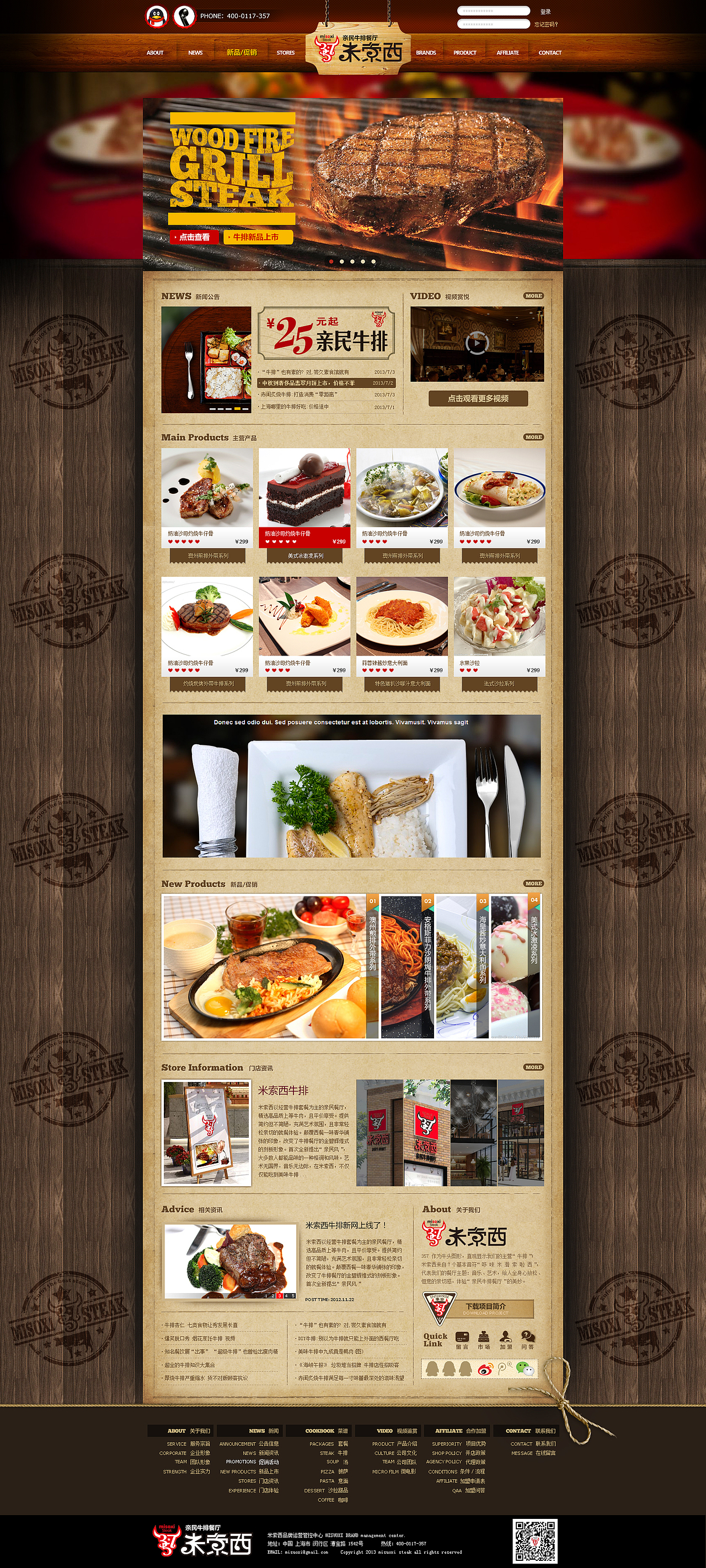The width and height of the screenshot is (706, 1568).
Task: Tap the 点击查看 banner button
Action: click(x=194, y=237)
